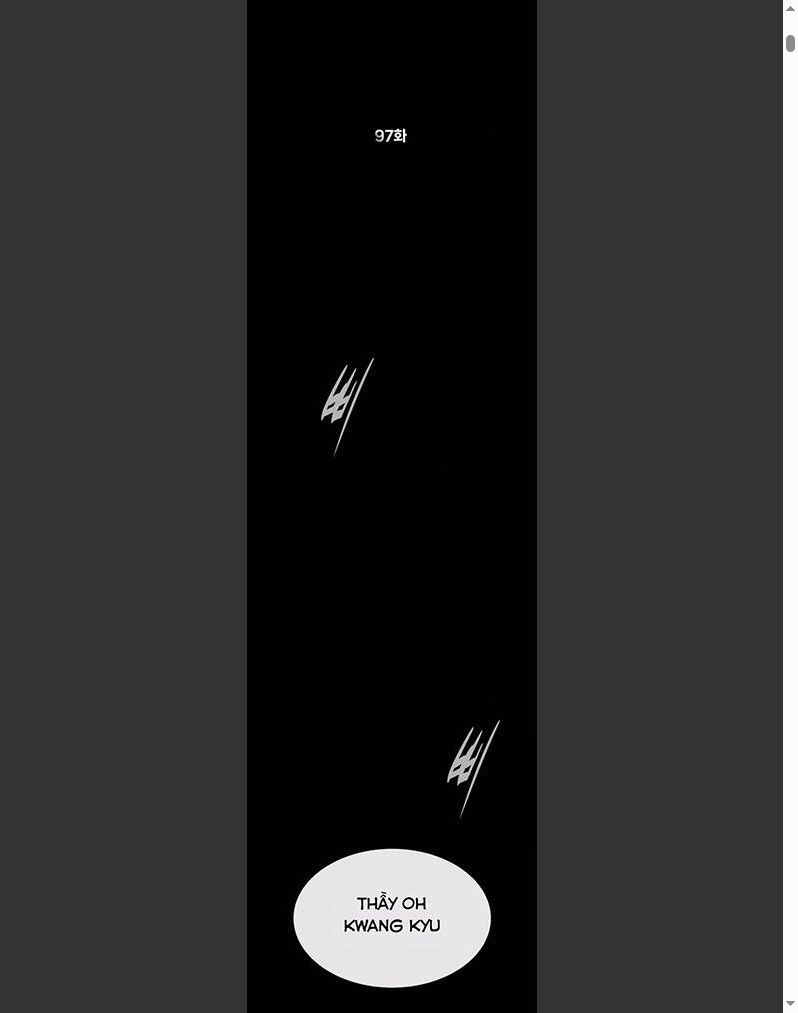Click the scrollbar down arrow
The width and height of the screenshot is (798, 1013).
790,1003
